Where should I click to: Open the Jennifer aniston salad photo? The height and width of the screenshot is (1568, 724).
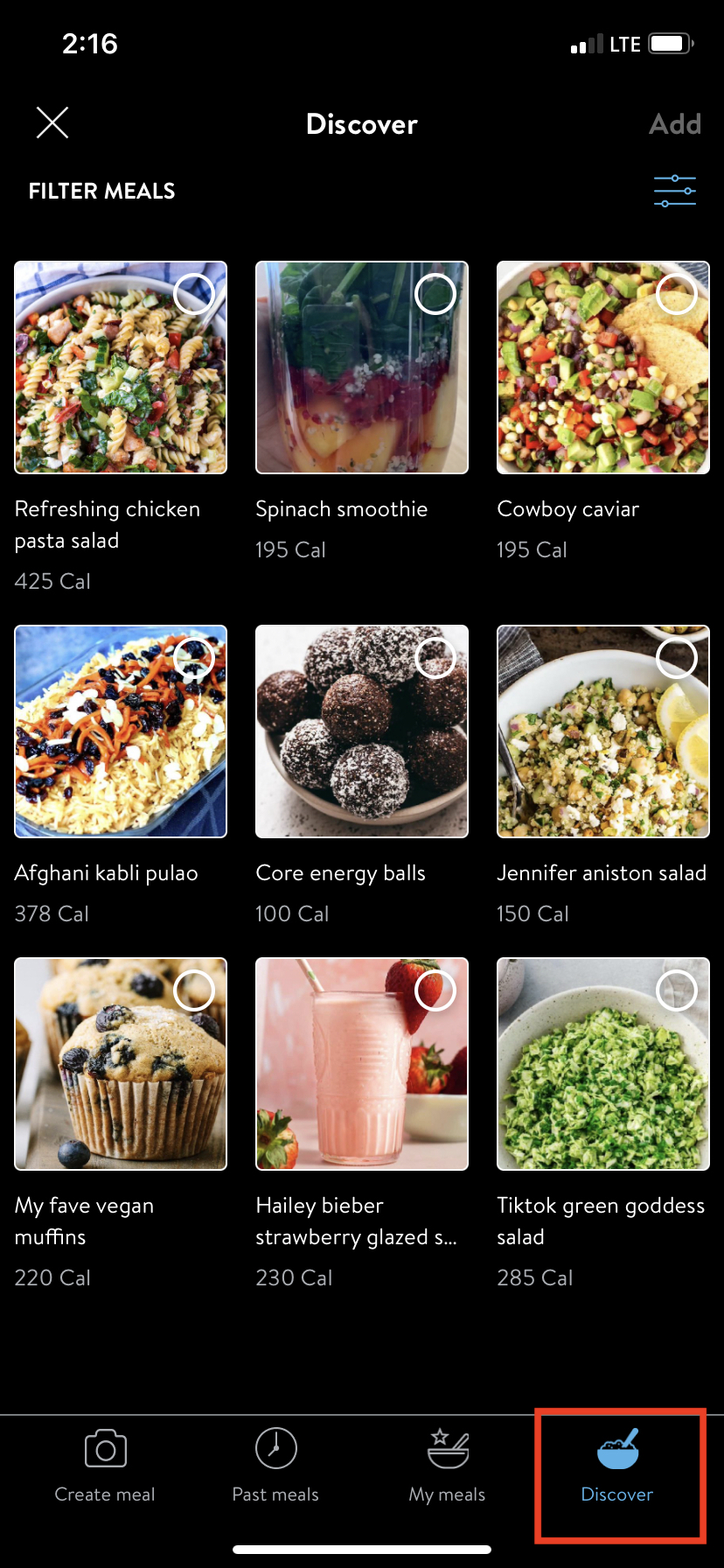coord(602,731)
